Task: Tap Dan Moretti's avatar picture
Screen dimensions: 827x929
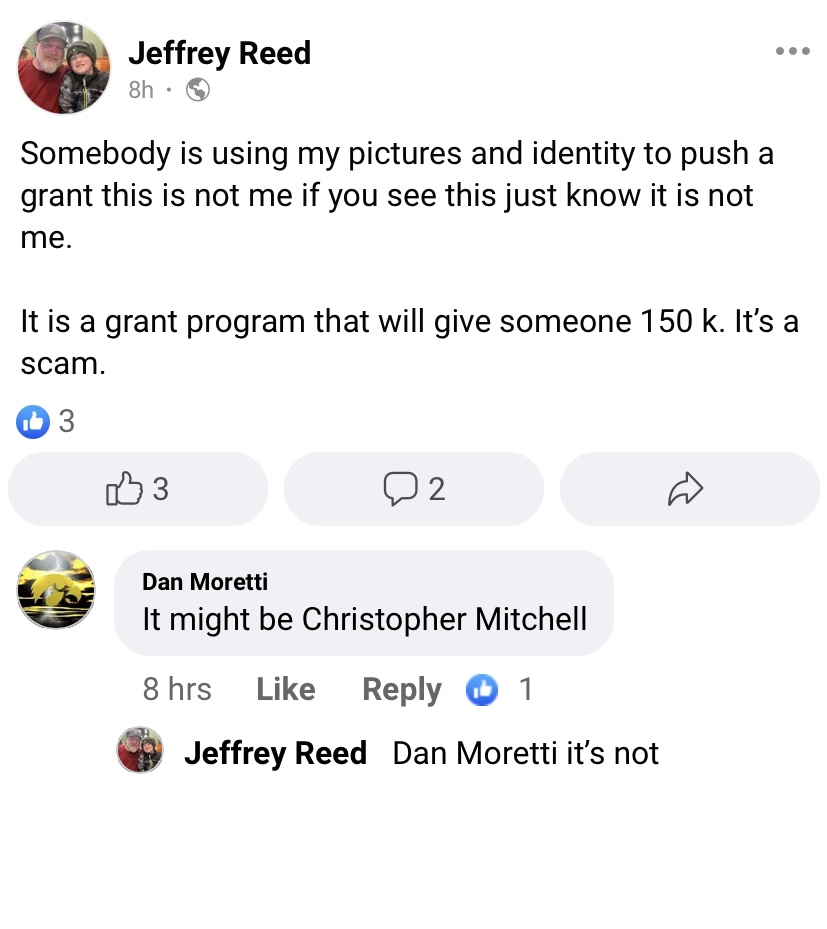Action: click(x=56, y=589)
